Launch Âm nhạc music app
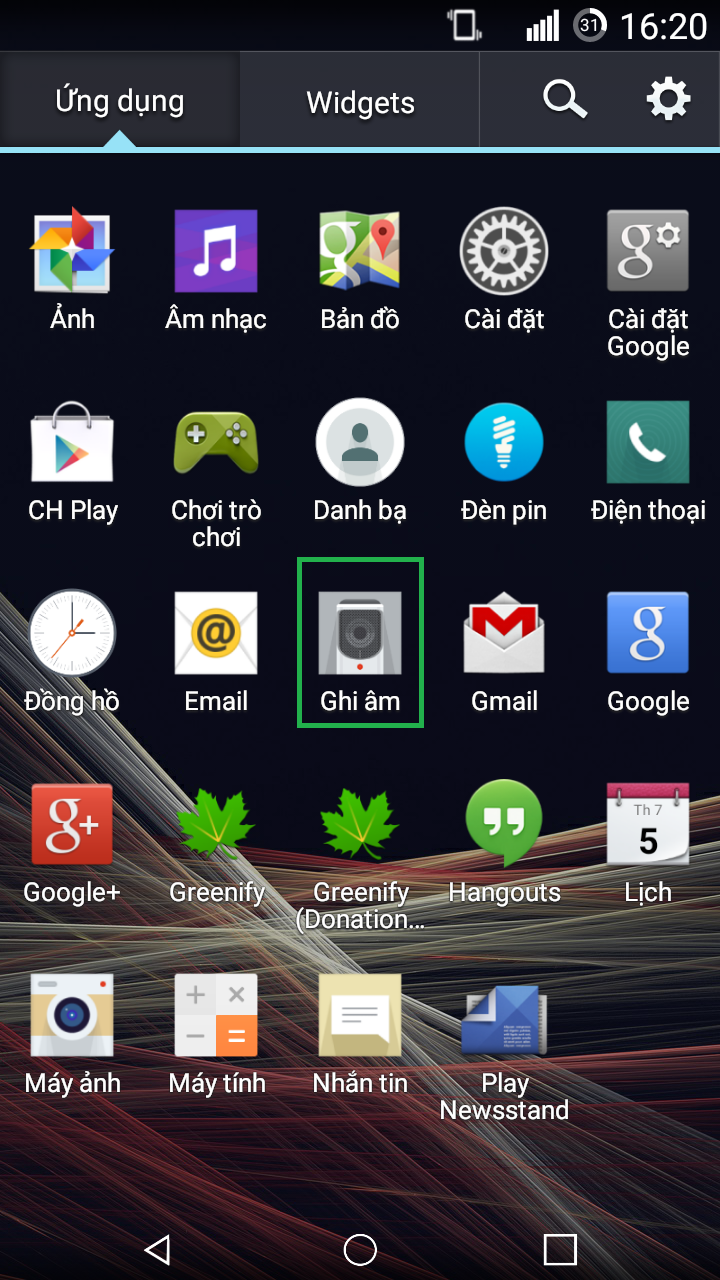This screenshot has height=1280, width=720. (216, 270)
